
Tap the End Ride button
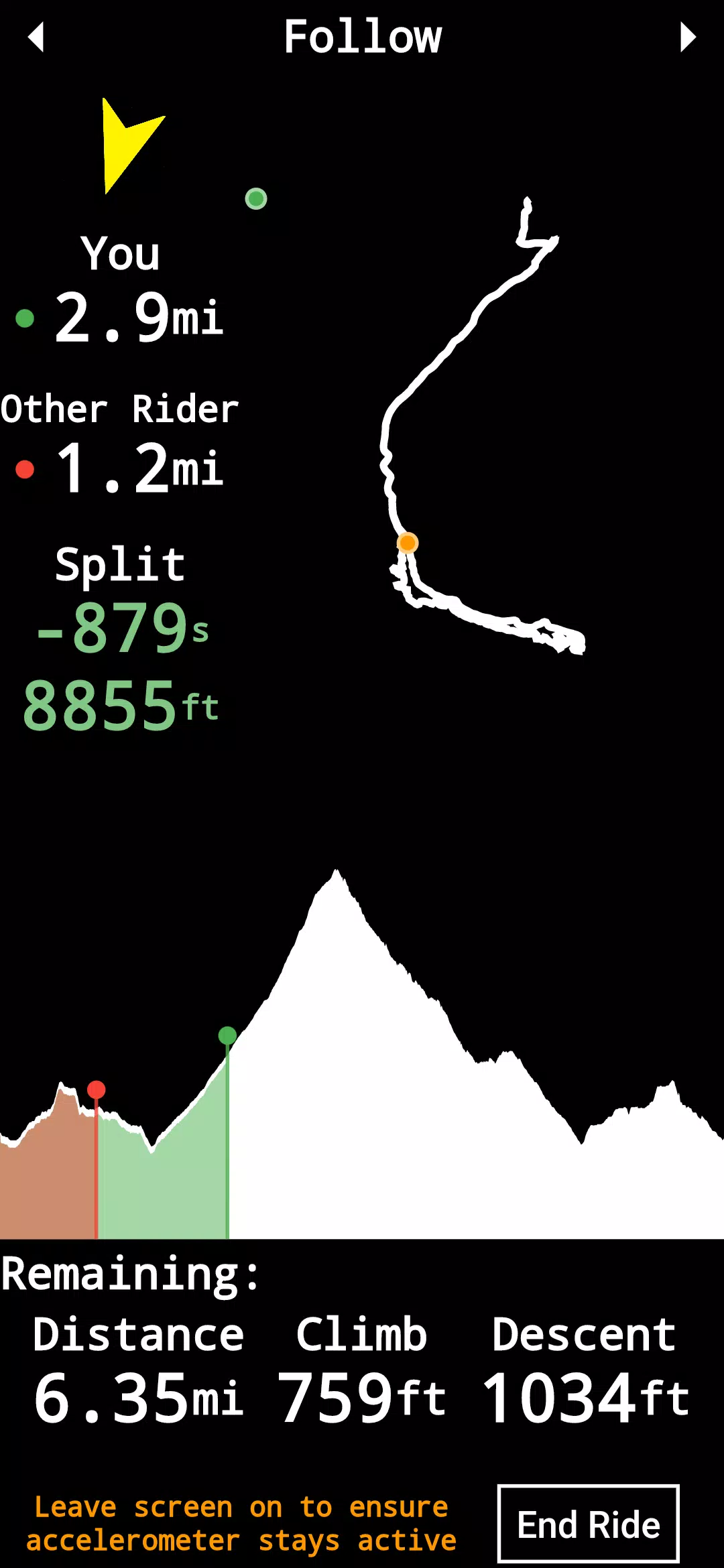[x=588, y=1524]
